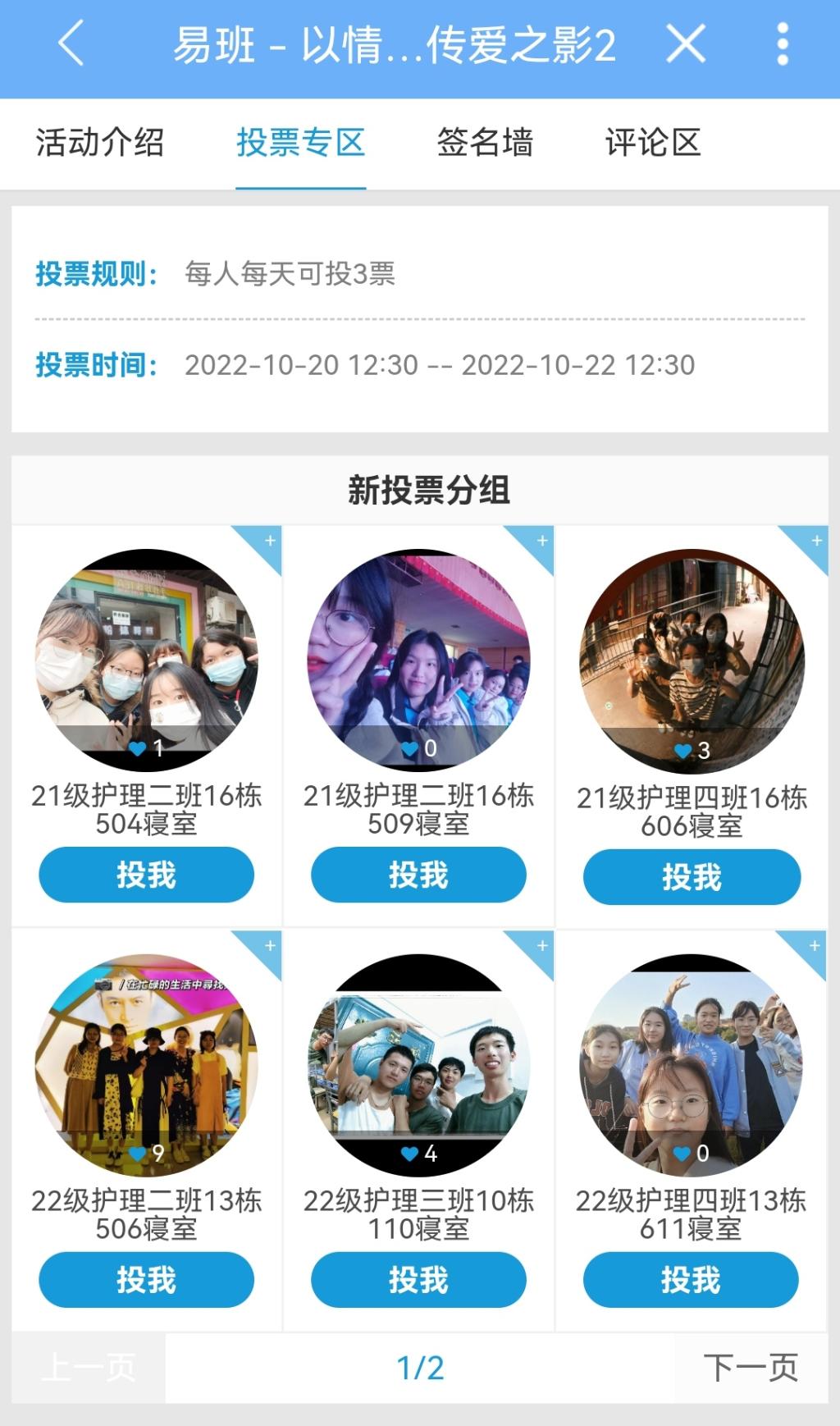Switch to the 评论区 tab
This screenshot has height=1426, width=840.
tap(653, 143)
